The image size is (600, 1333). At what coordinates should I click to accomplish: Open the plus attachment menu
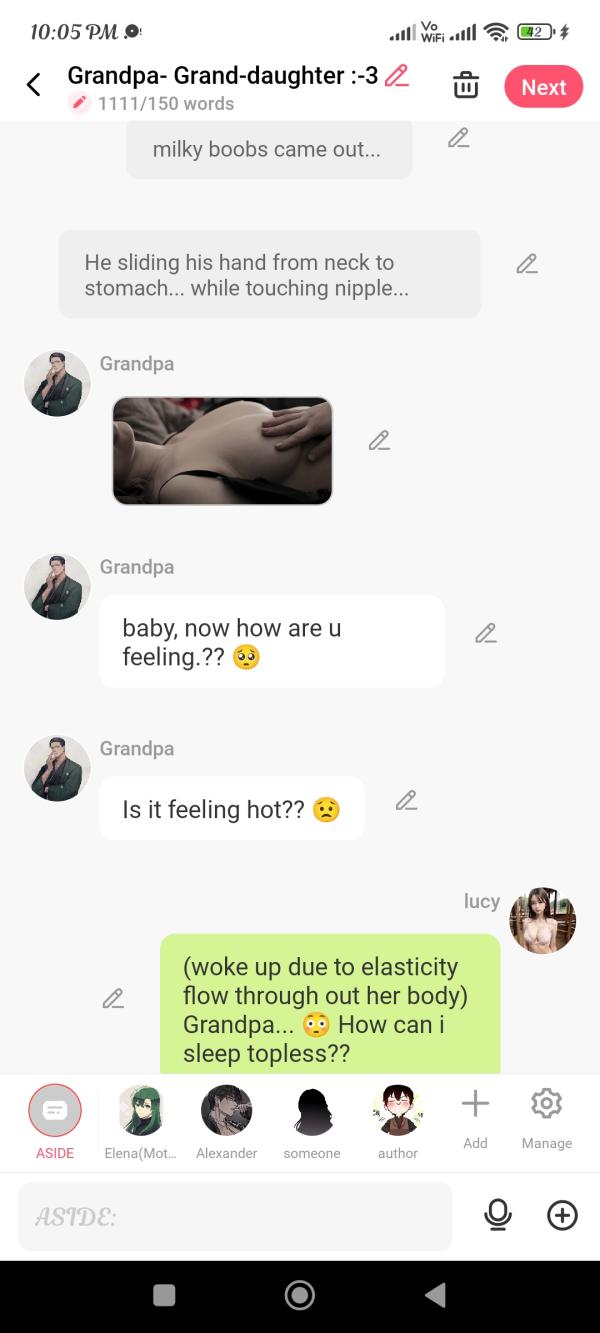[x=562, y=1215]
